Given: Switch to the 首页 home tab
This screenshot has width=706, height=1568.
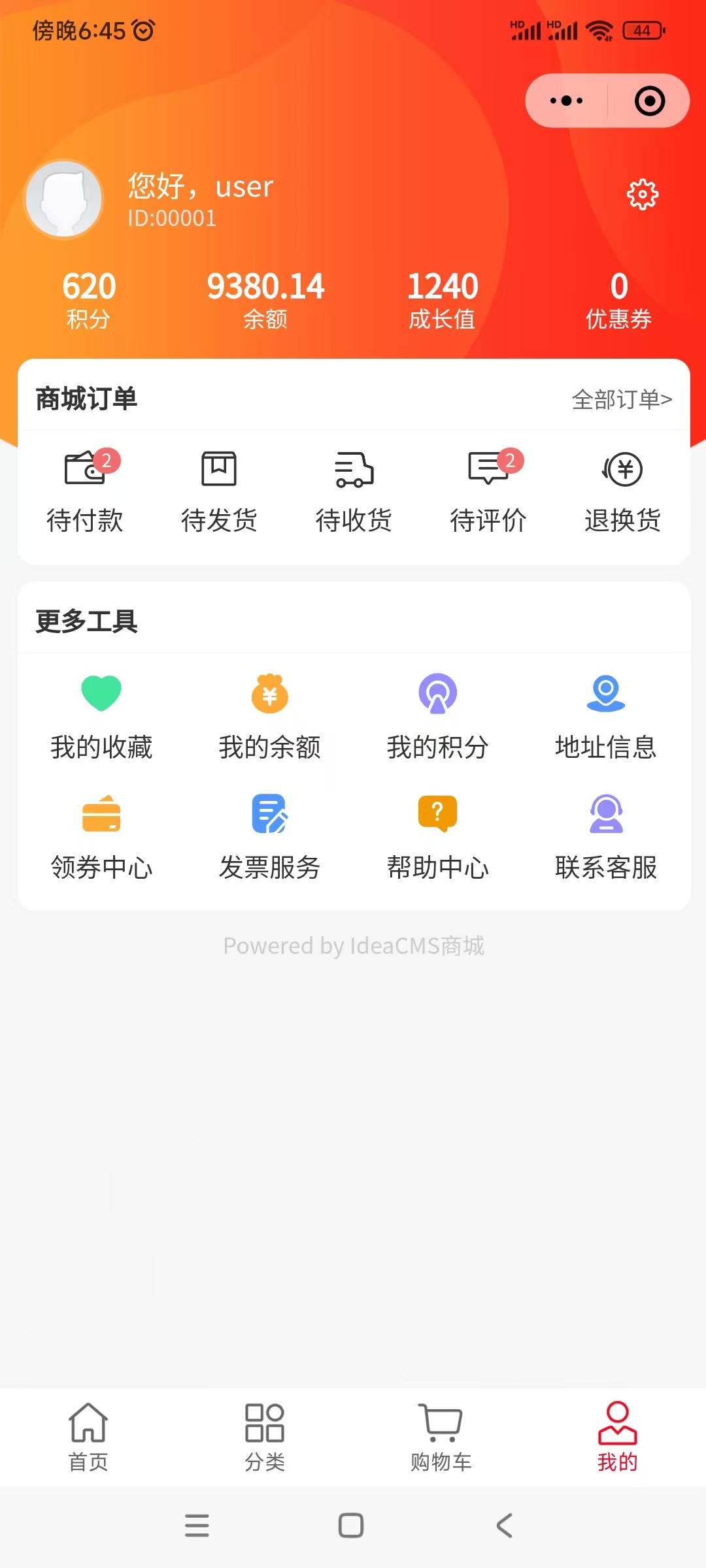Looking at the screenshot, I should (x=88, y=1437).
